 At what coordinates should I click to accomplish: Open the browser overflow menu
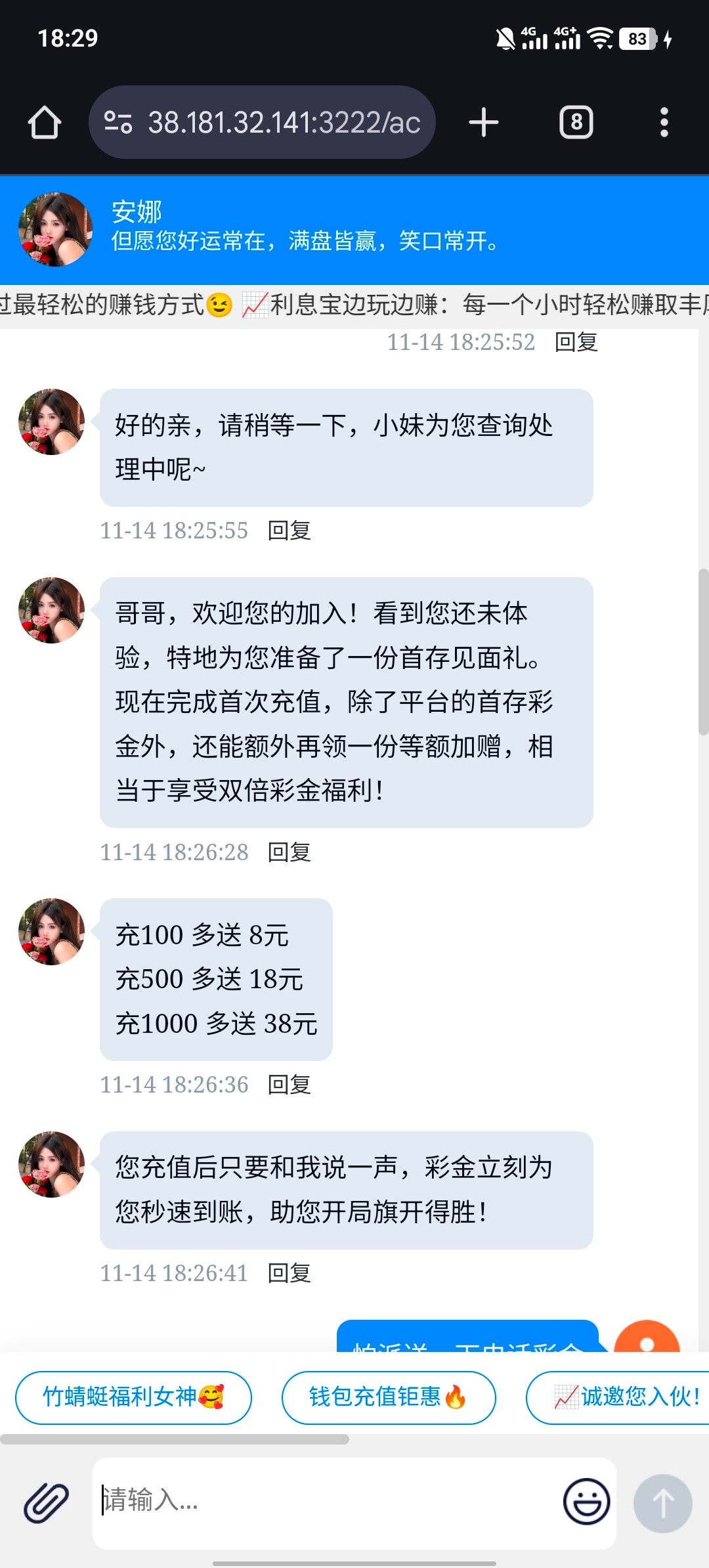coord(664,123)
